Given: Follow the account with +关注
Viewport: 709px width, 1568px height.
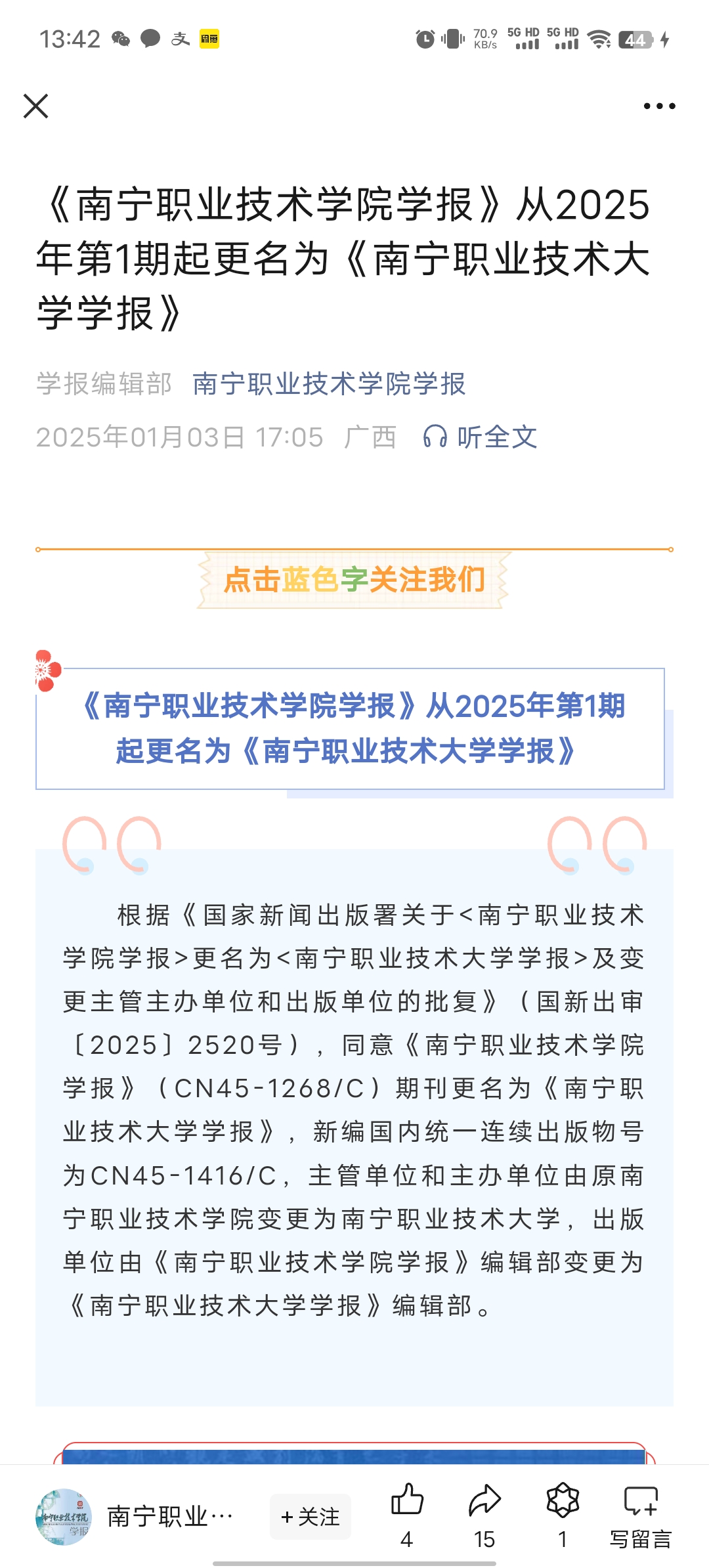Looking at the screenshot, I should 311,1517.
